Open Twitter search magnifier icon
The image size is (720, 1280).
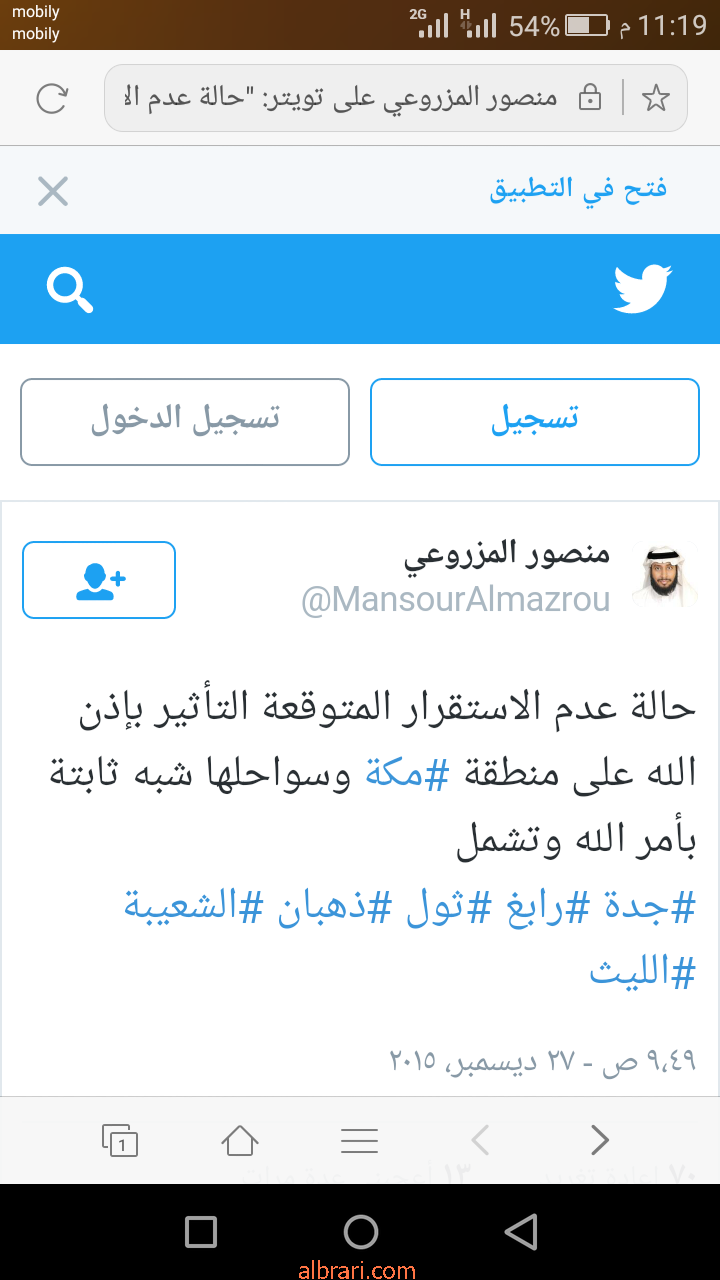tap(70, 290)
